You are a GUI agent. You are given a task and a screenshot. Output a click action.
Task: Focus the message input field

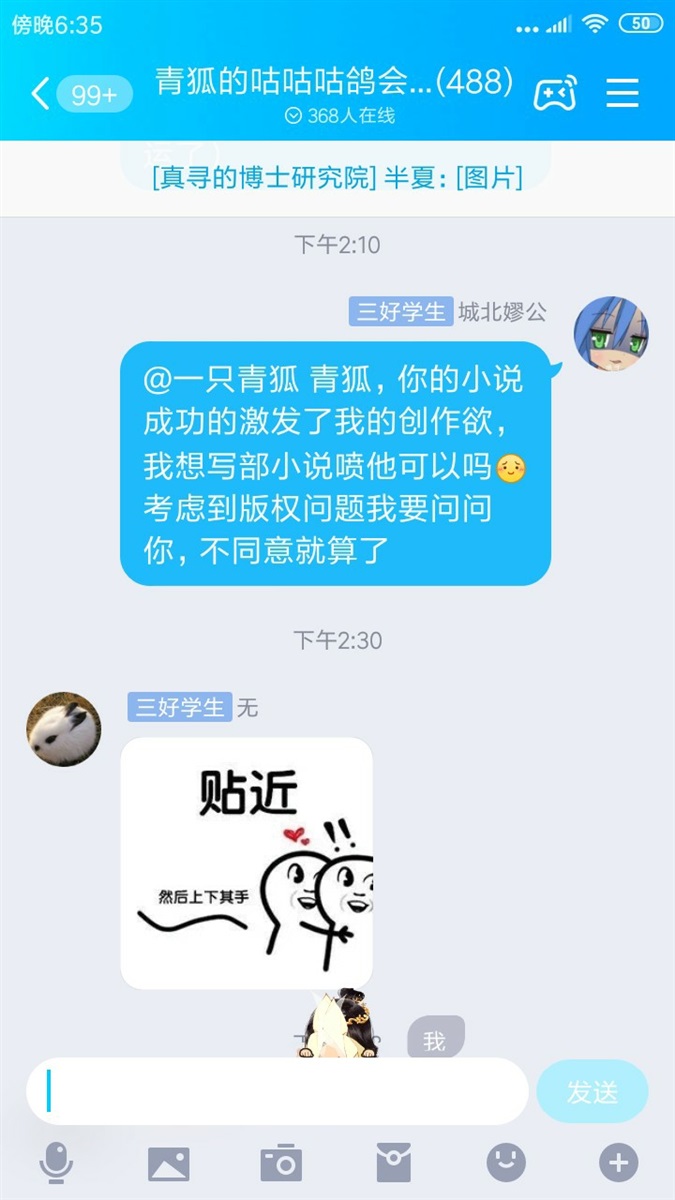[x=277, y=1091]
